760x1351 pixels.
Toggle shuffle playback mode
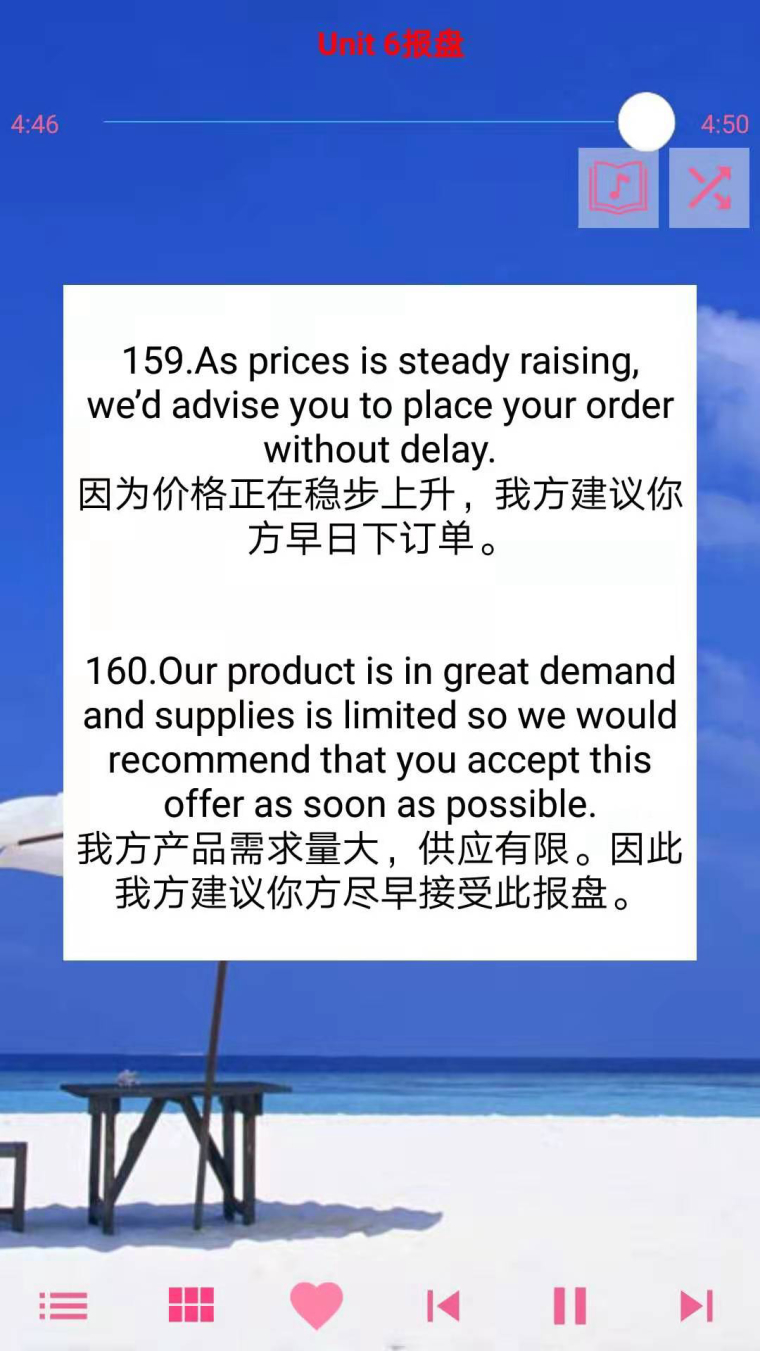pos(709,188)
